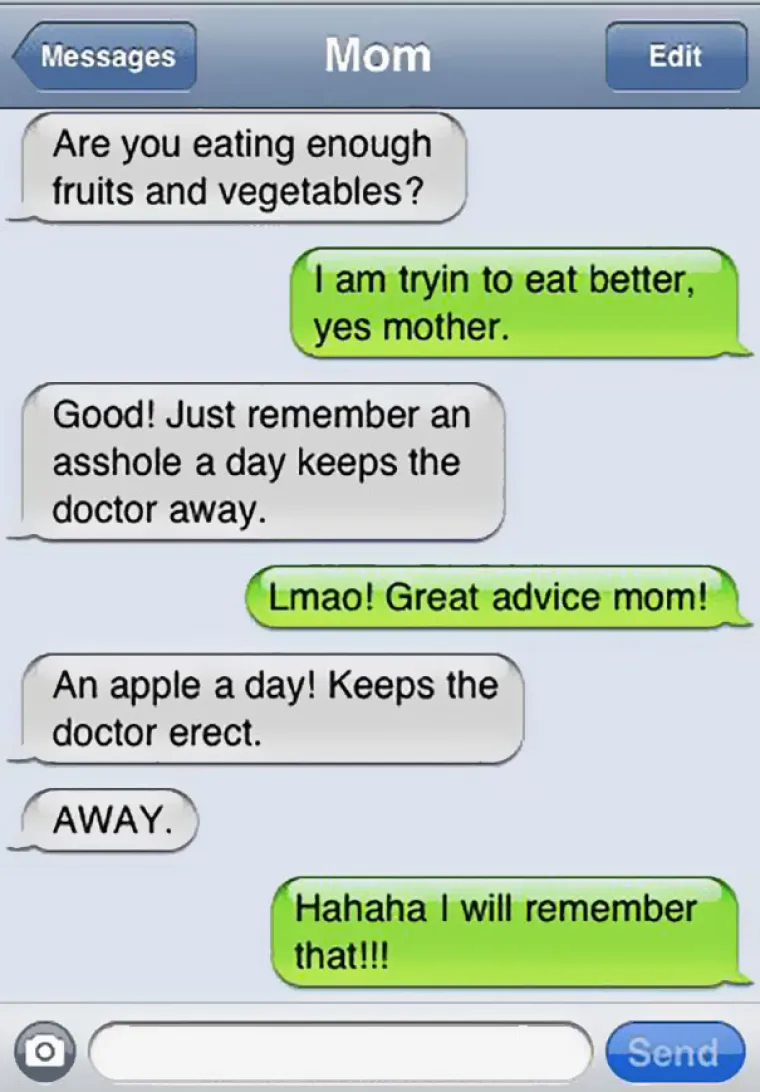Viewport: 760px width, 1092px height.
Task: Tap the Edit button
Action: pyautogui.click(x=675, y=57)
